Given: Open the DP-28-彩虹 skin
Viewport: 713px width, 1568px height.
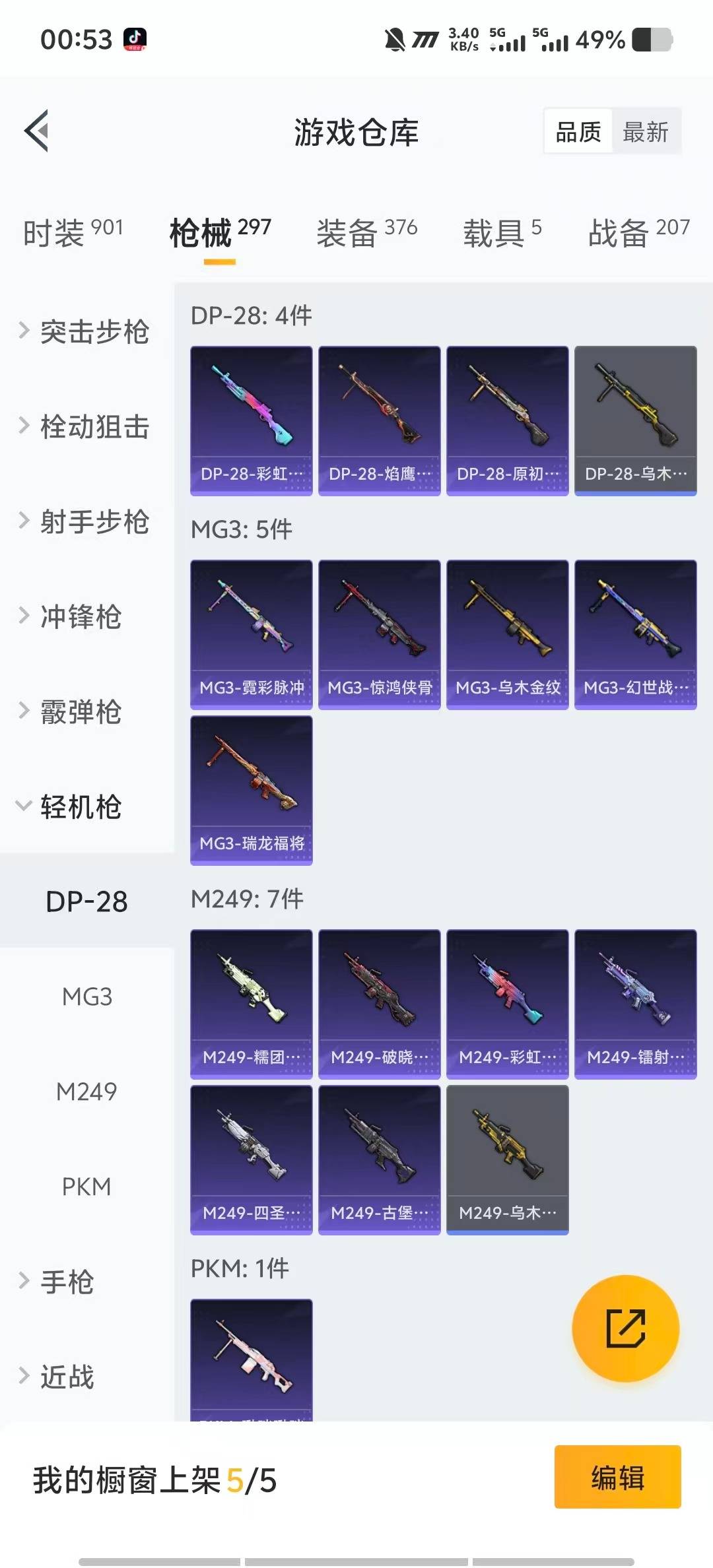Looking at the screenshot, I should tap(251, 420).
